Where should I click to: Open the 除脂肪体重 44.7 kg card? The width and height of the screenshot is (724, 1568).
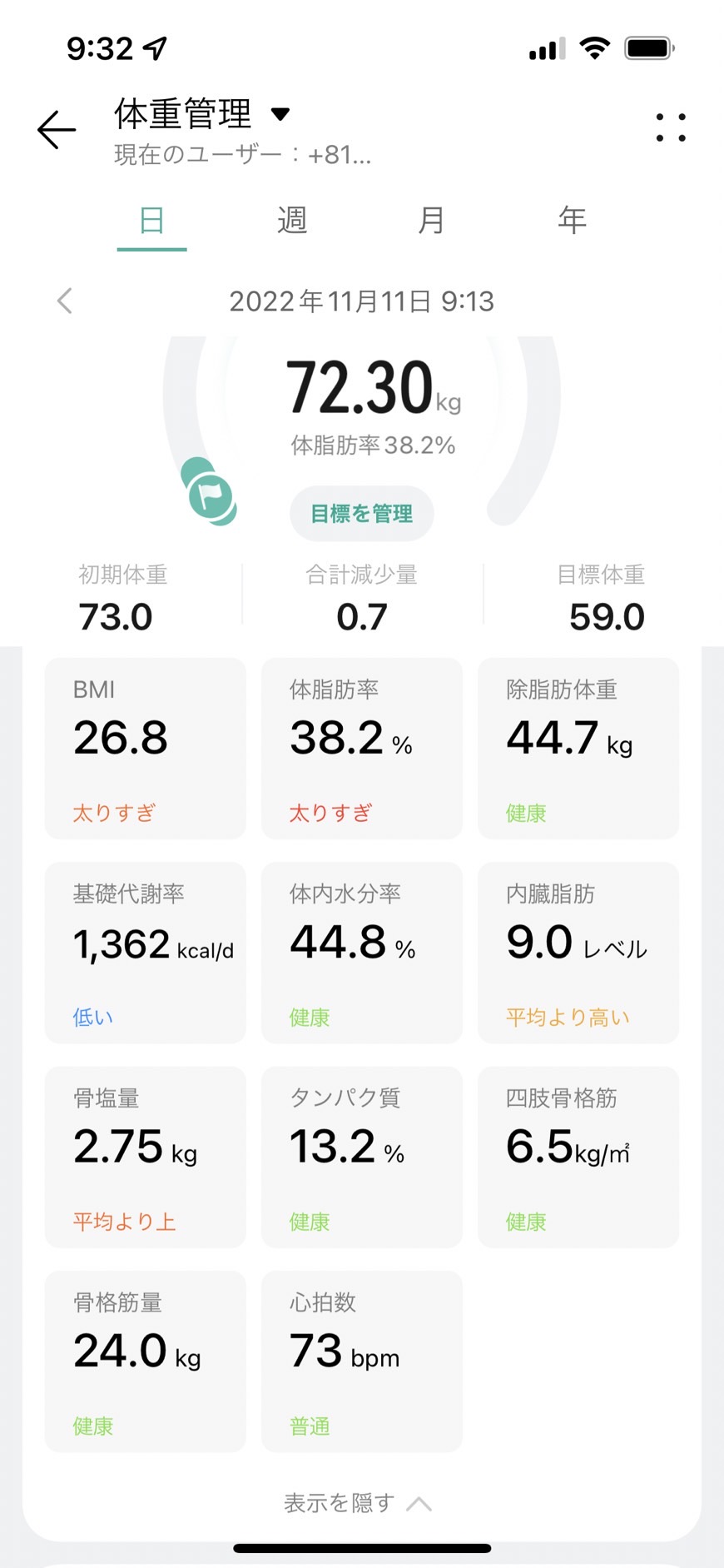(x=578, y=748)
